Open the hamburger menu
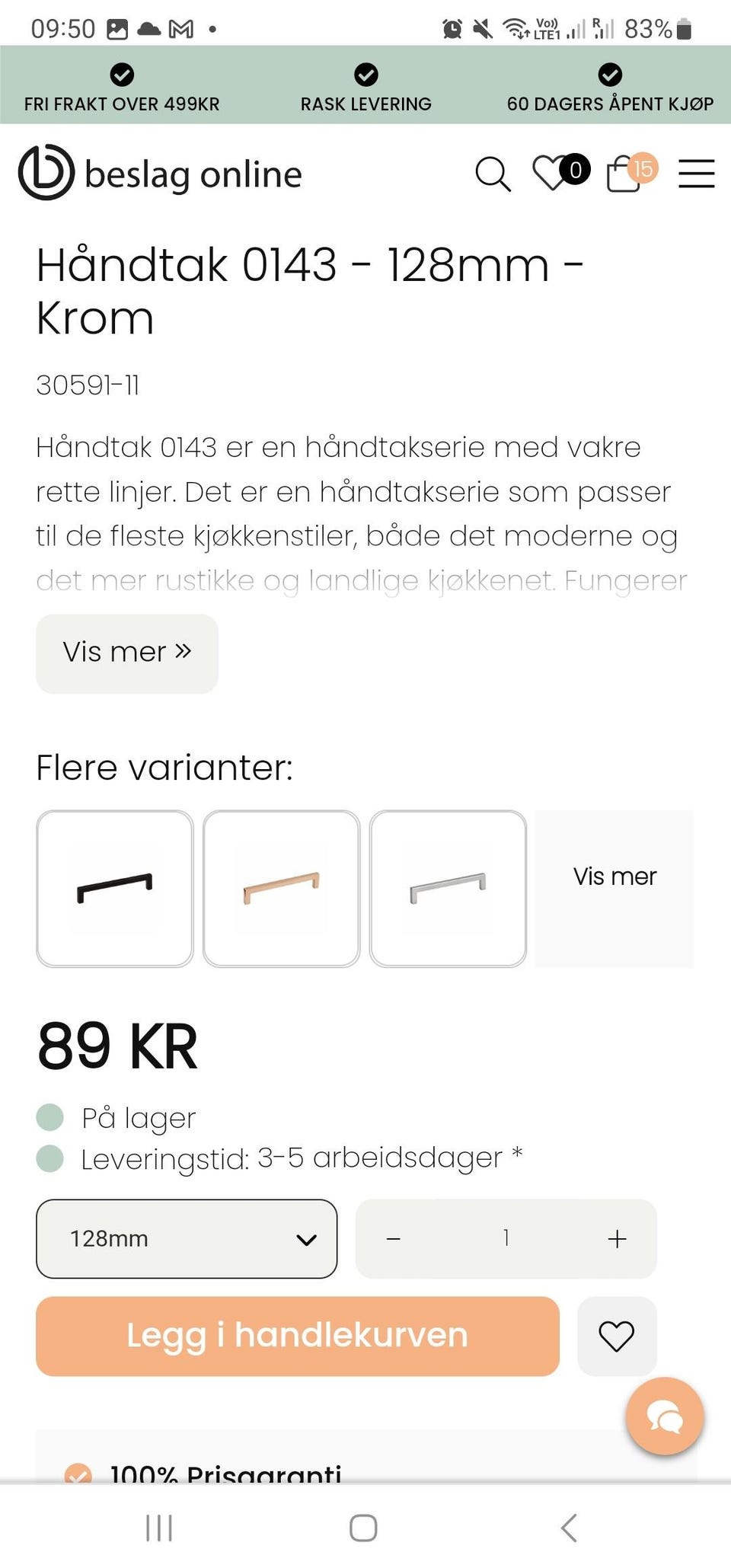The width and height of the screenshot is (731, 1568). (695, 174)
